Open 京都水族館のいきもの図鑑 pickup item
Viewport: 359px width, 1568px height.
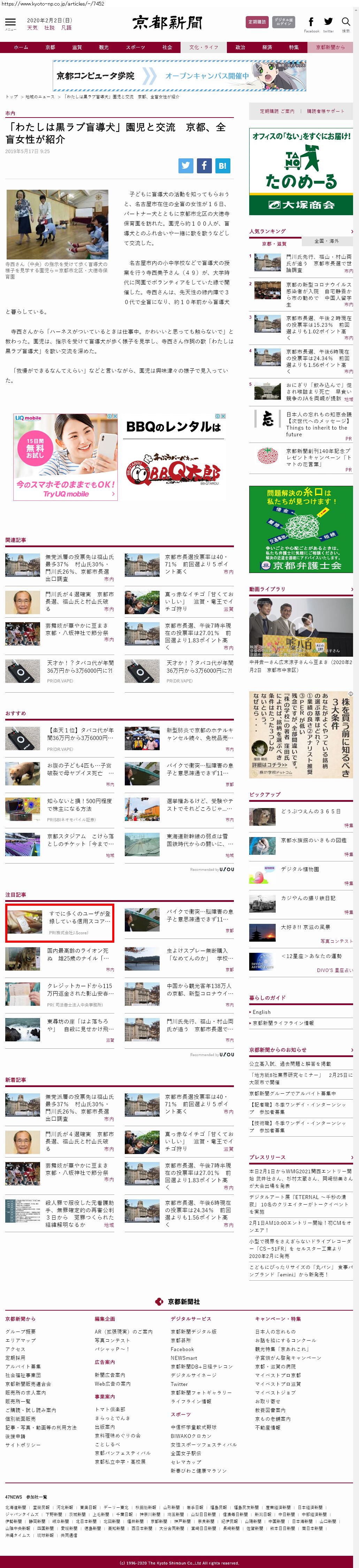tap(313, 840)
